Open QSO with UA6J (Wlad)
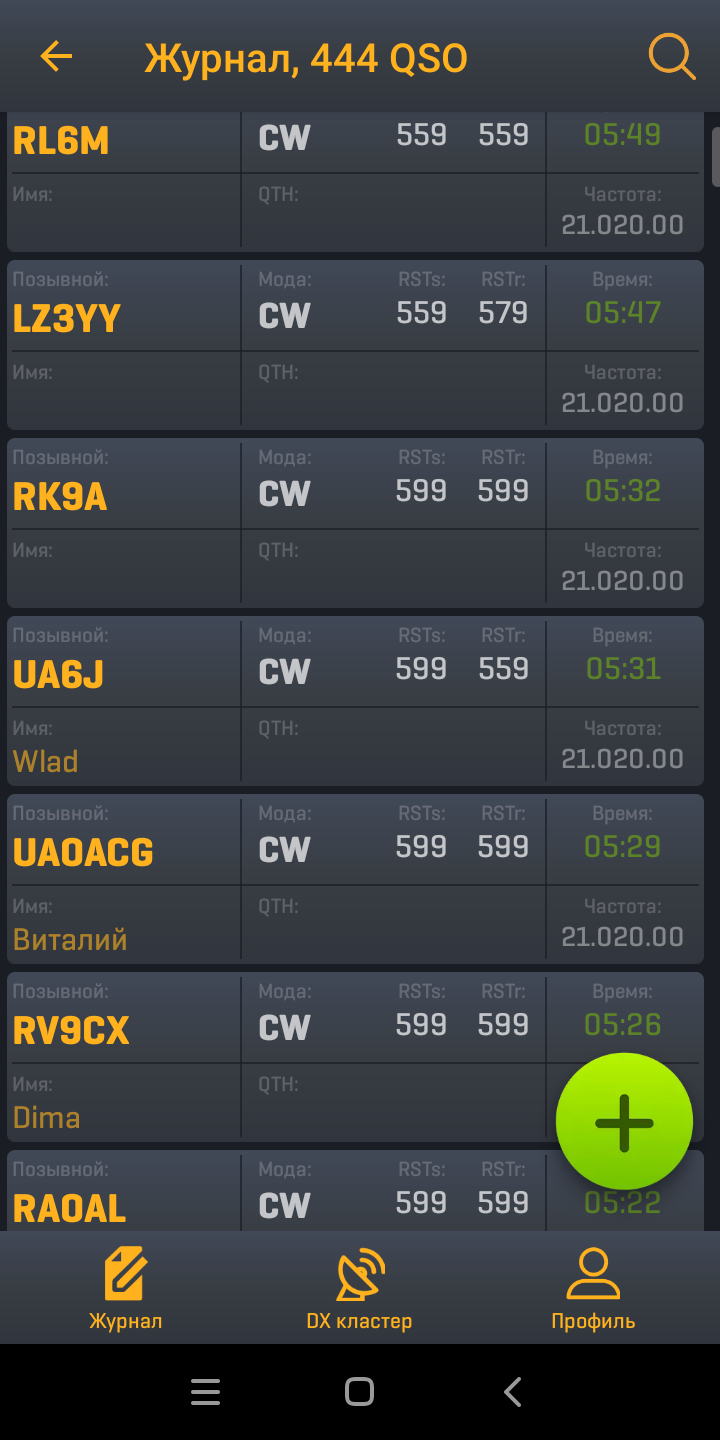720x1440 pixels. (x=355, y=701)
